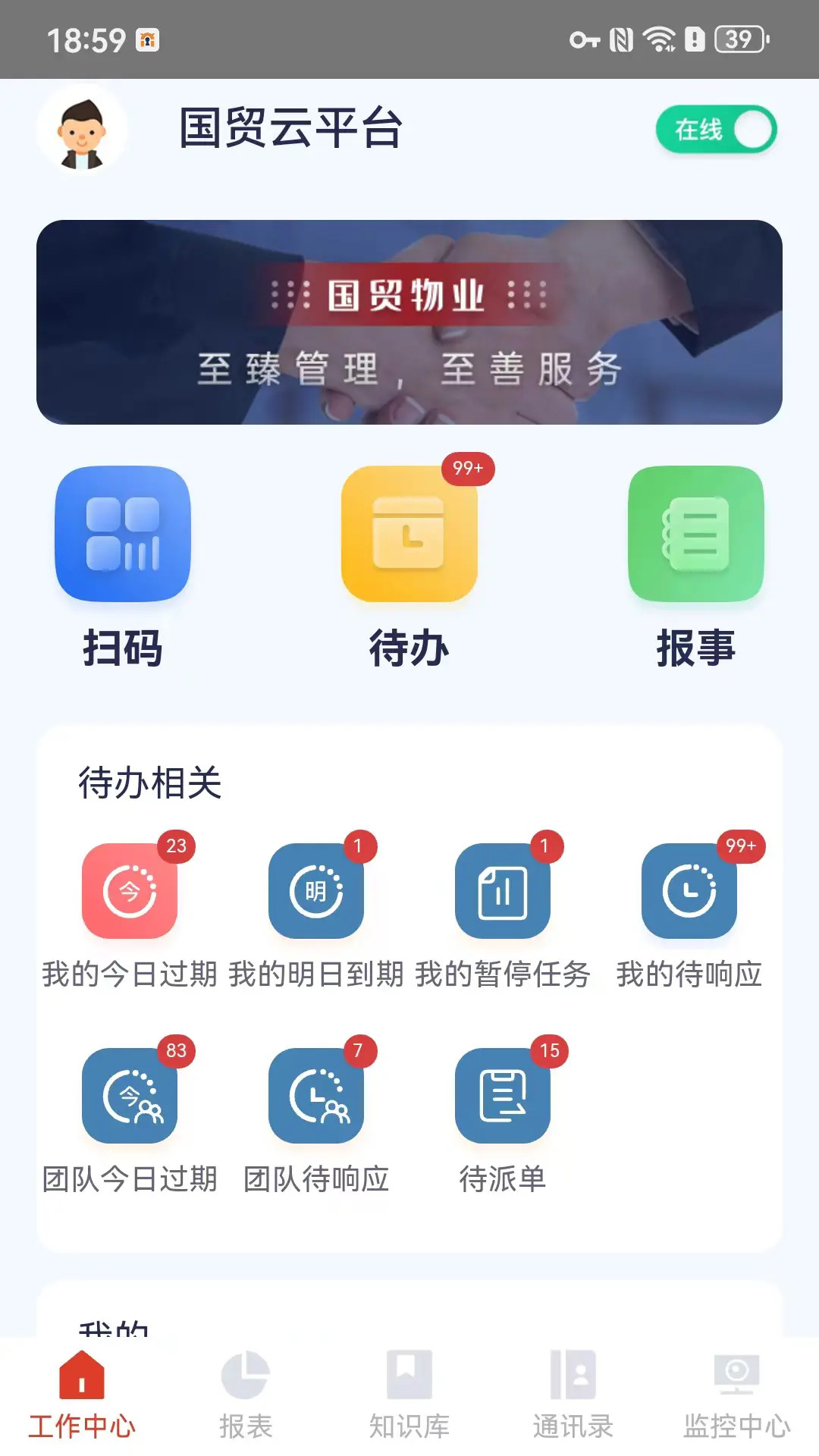The width and height of the screenshot is (819, 1456).
Task: Open 我的今日过期 with badge 23
Action: coord(129,891)
